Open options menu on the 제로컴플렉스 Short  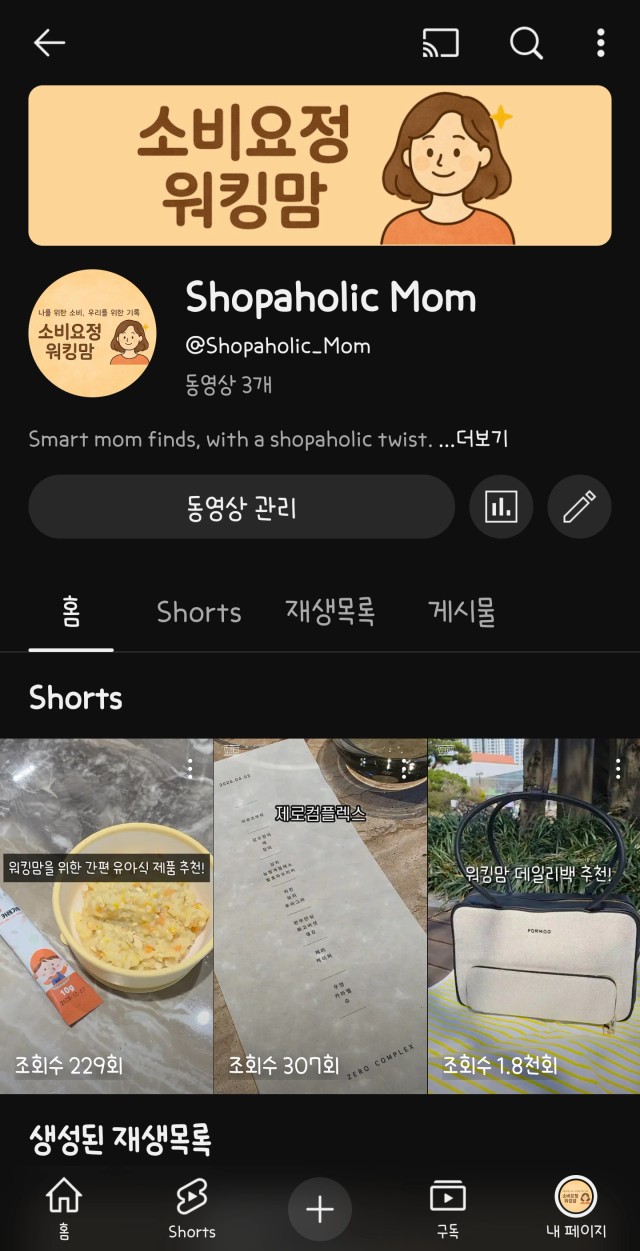point(404,768)
